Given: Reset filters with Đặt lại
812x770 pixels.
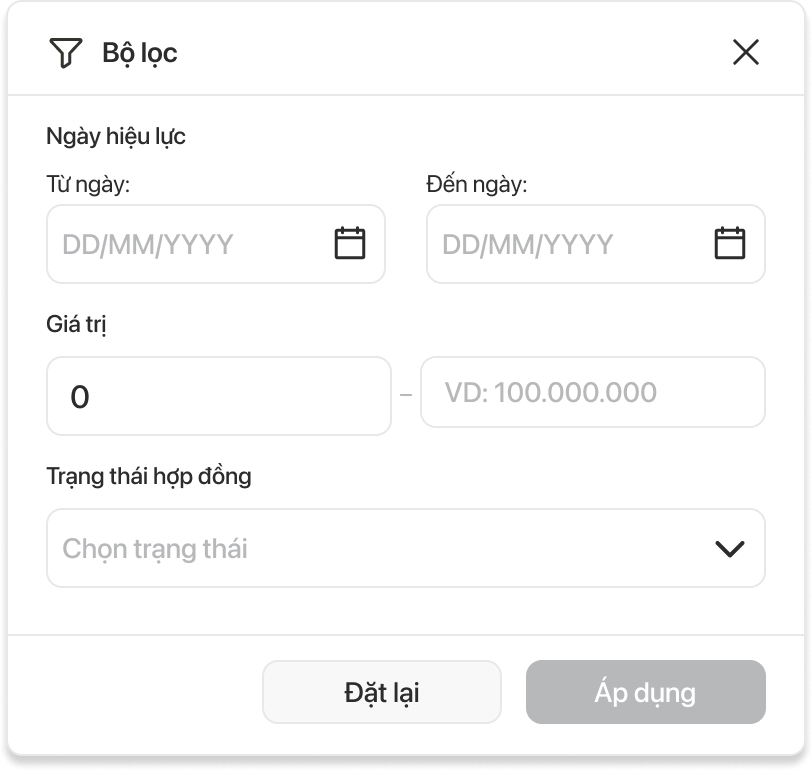Looking at the screenshot, I should (381, 692).
